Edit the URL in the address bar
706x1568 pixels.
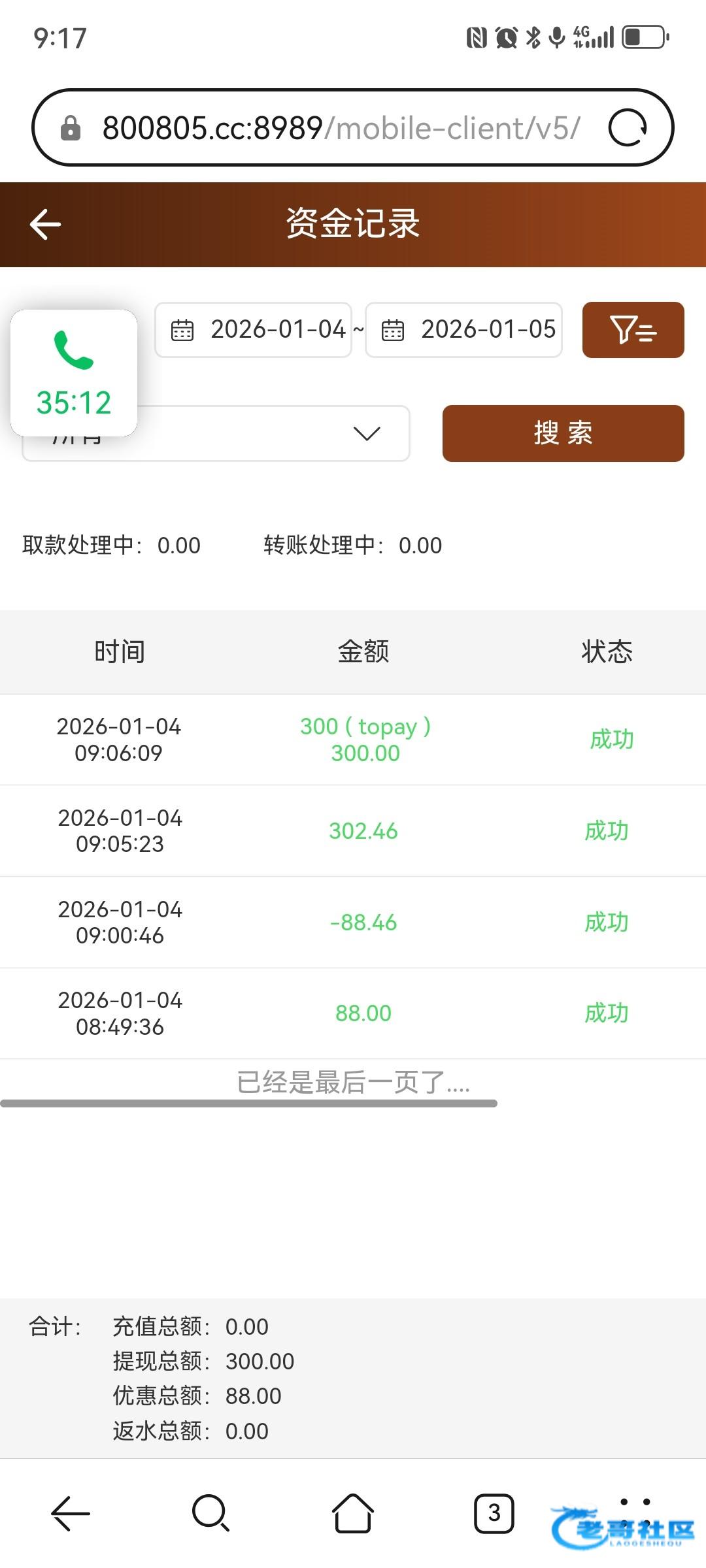[x=340, y=127]
